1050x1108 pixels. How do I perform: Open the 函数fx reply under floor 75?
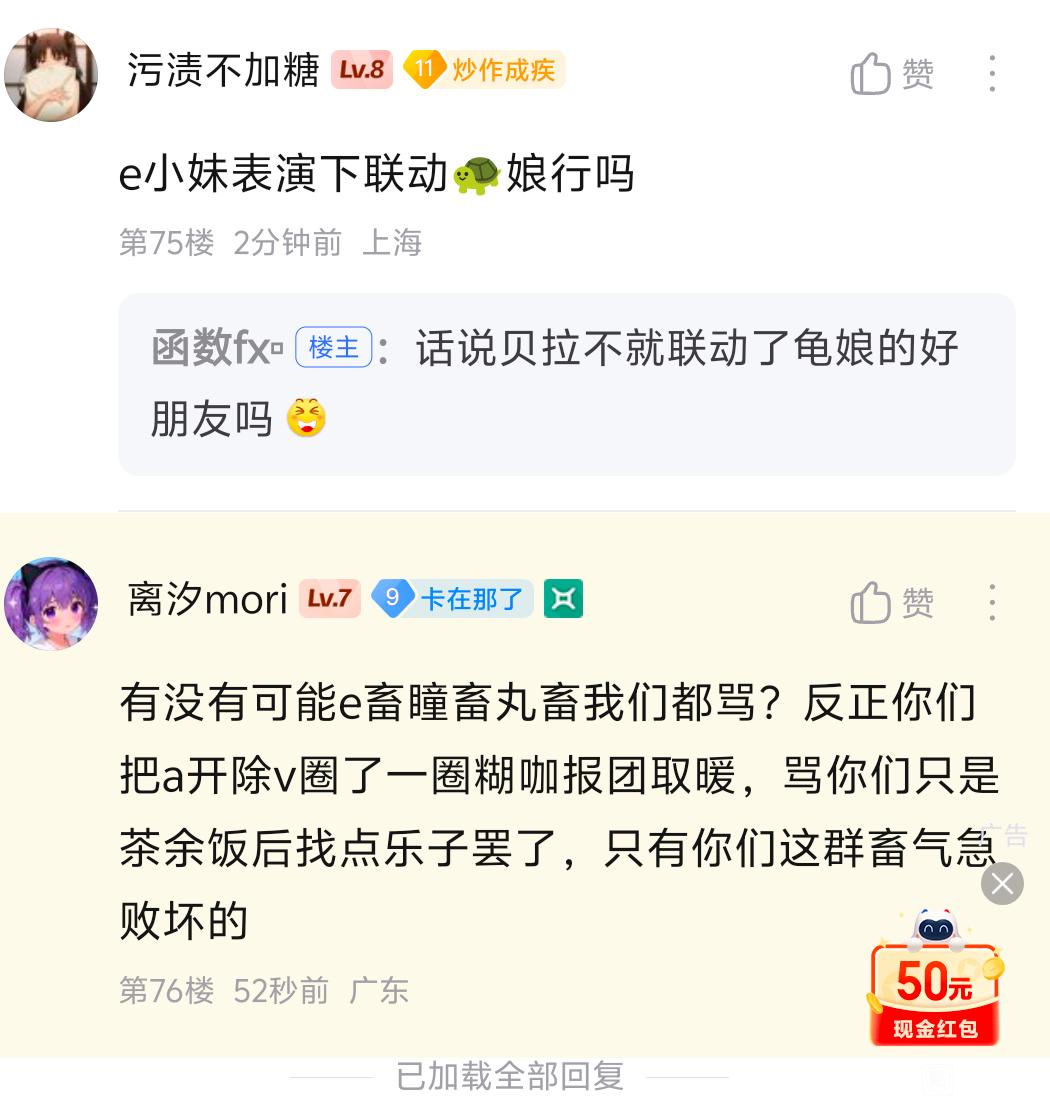tap(567, 384)
